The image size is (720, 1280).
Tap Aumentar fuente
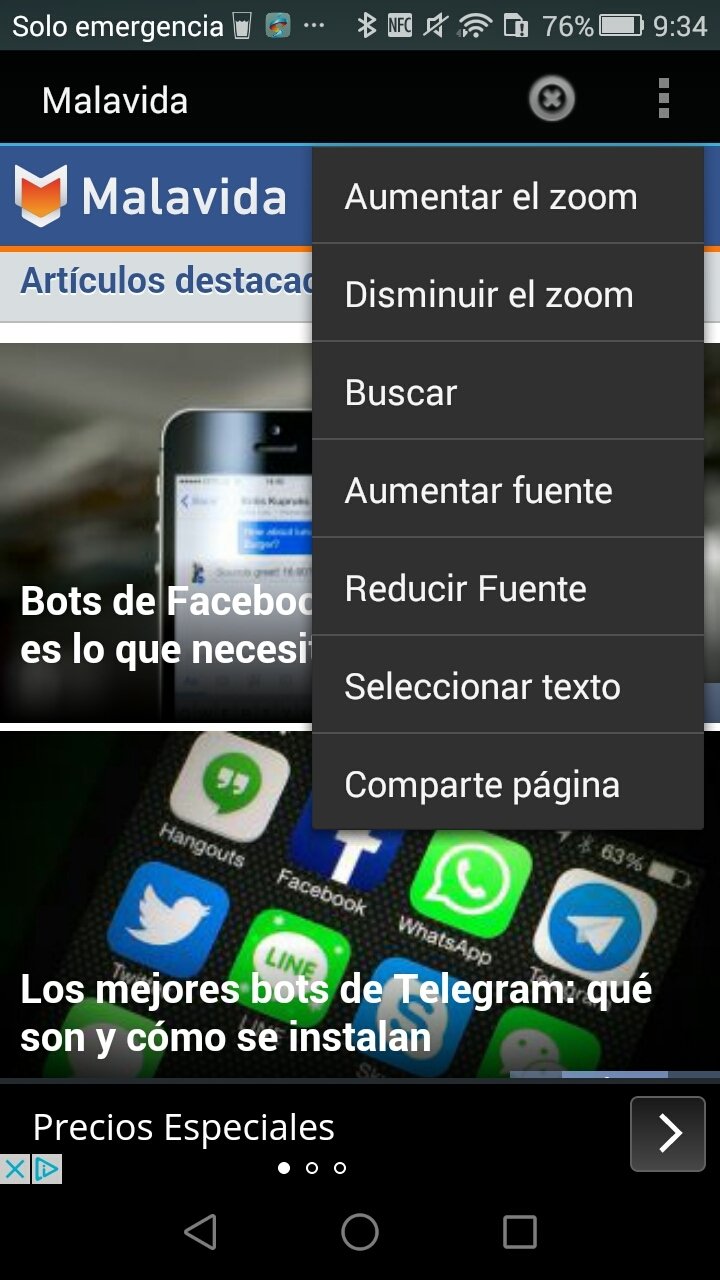pyautogui.click(x=508, y=490)
